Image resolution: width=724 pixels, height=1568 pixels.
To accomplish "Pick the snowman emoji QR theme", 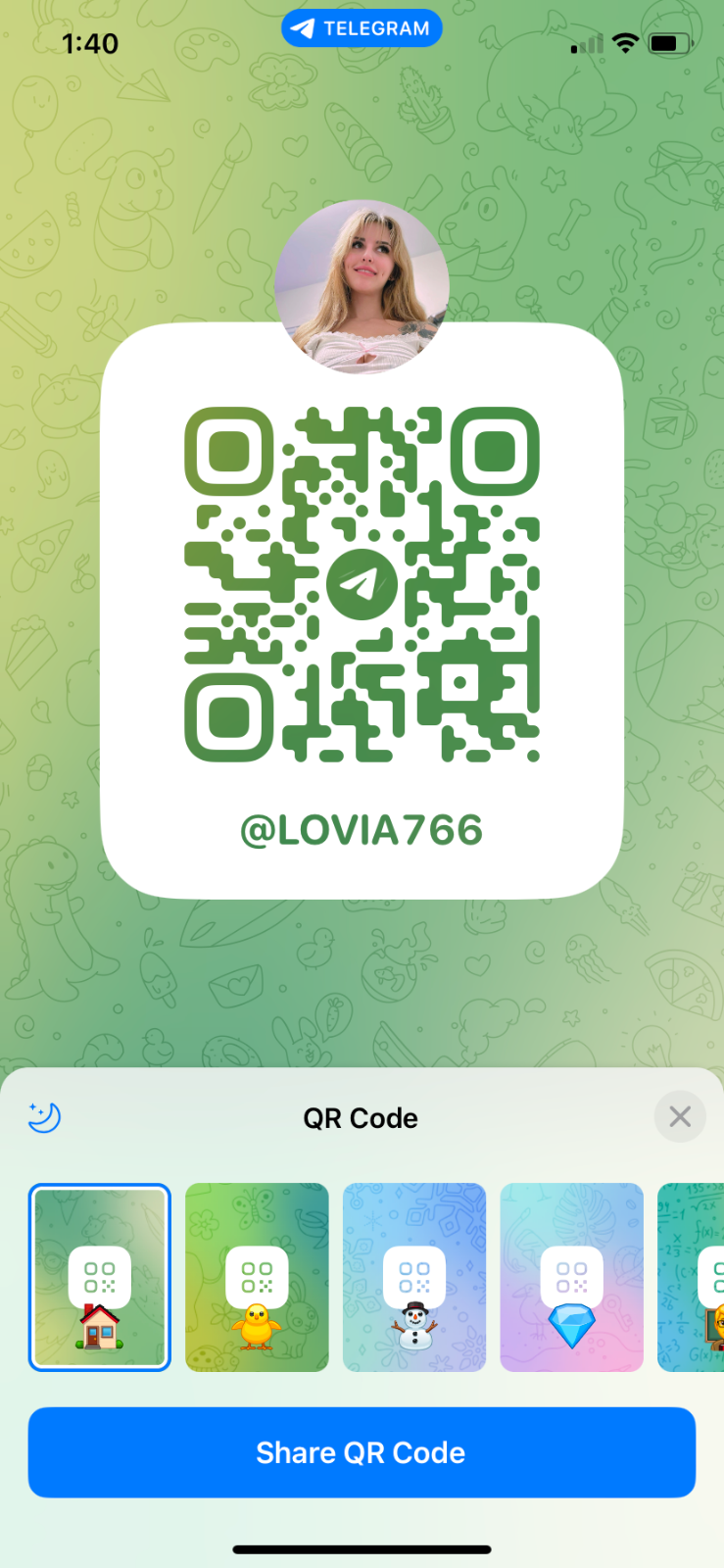I will tap(414, 1277).
